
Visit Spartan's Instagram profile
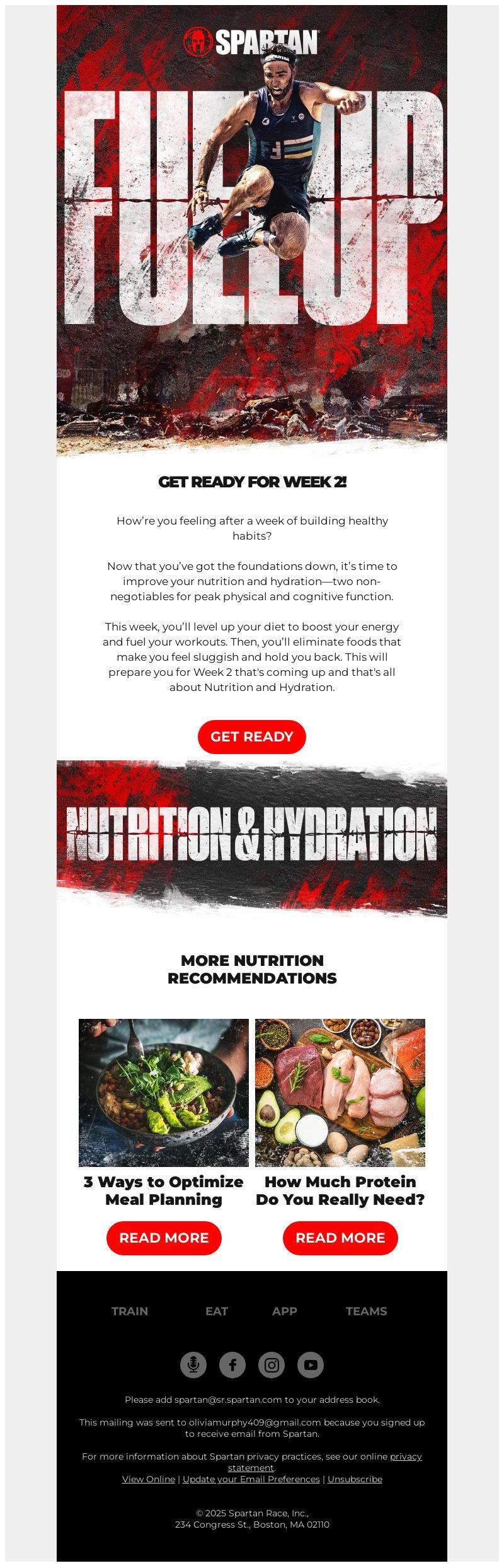[272, 1364]
